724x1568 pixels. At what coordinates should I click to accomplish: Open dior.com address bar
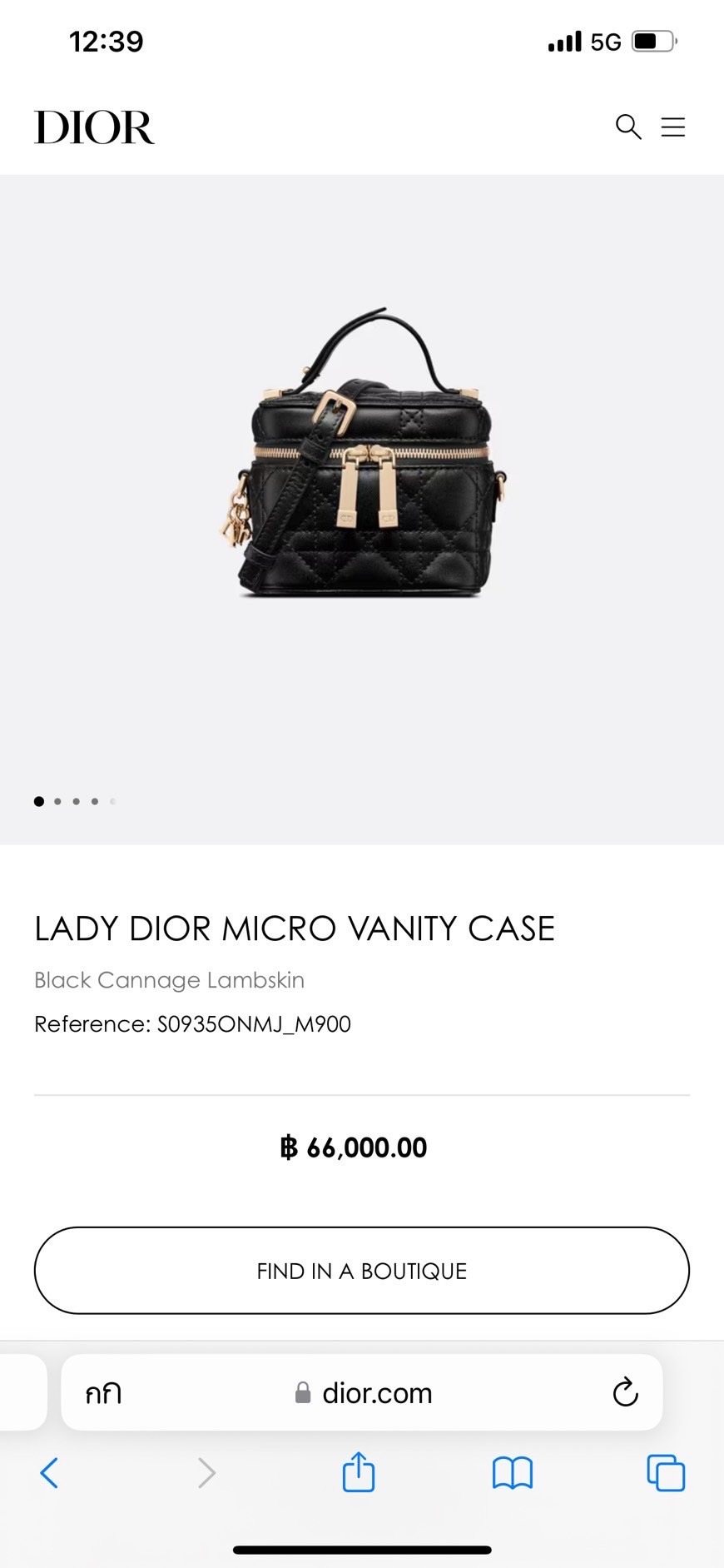click(376, 1392)
